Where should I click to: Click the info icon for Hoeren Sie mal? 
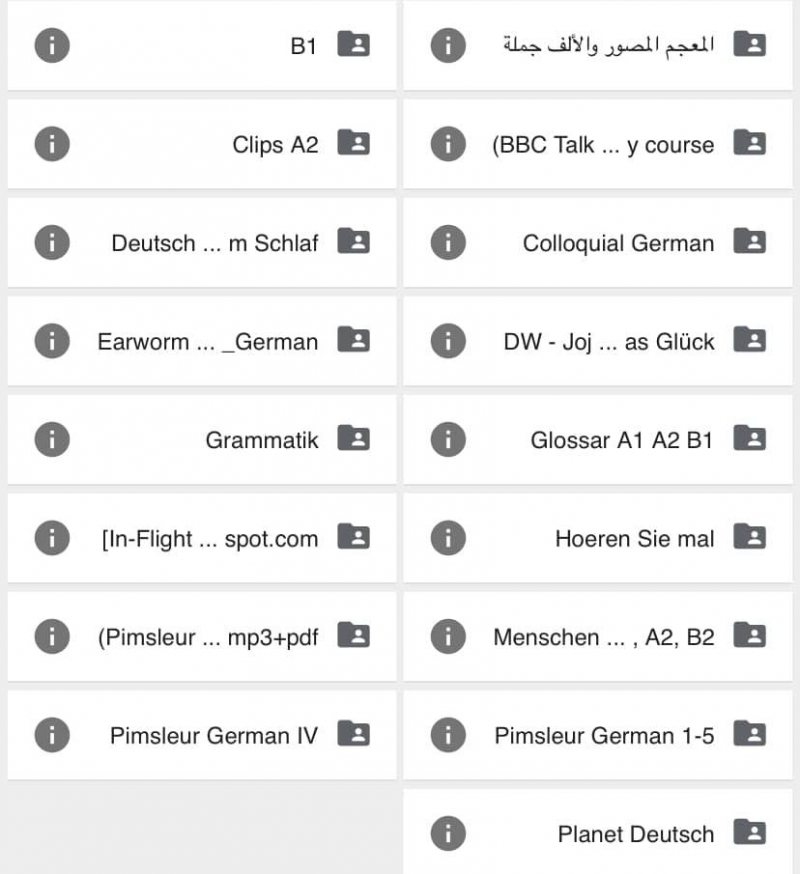pyautogui.click(x=447, y=538)
